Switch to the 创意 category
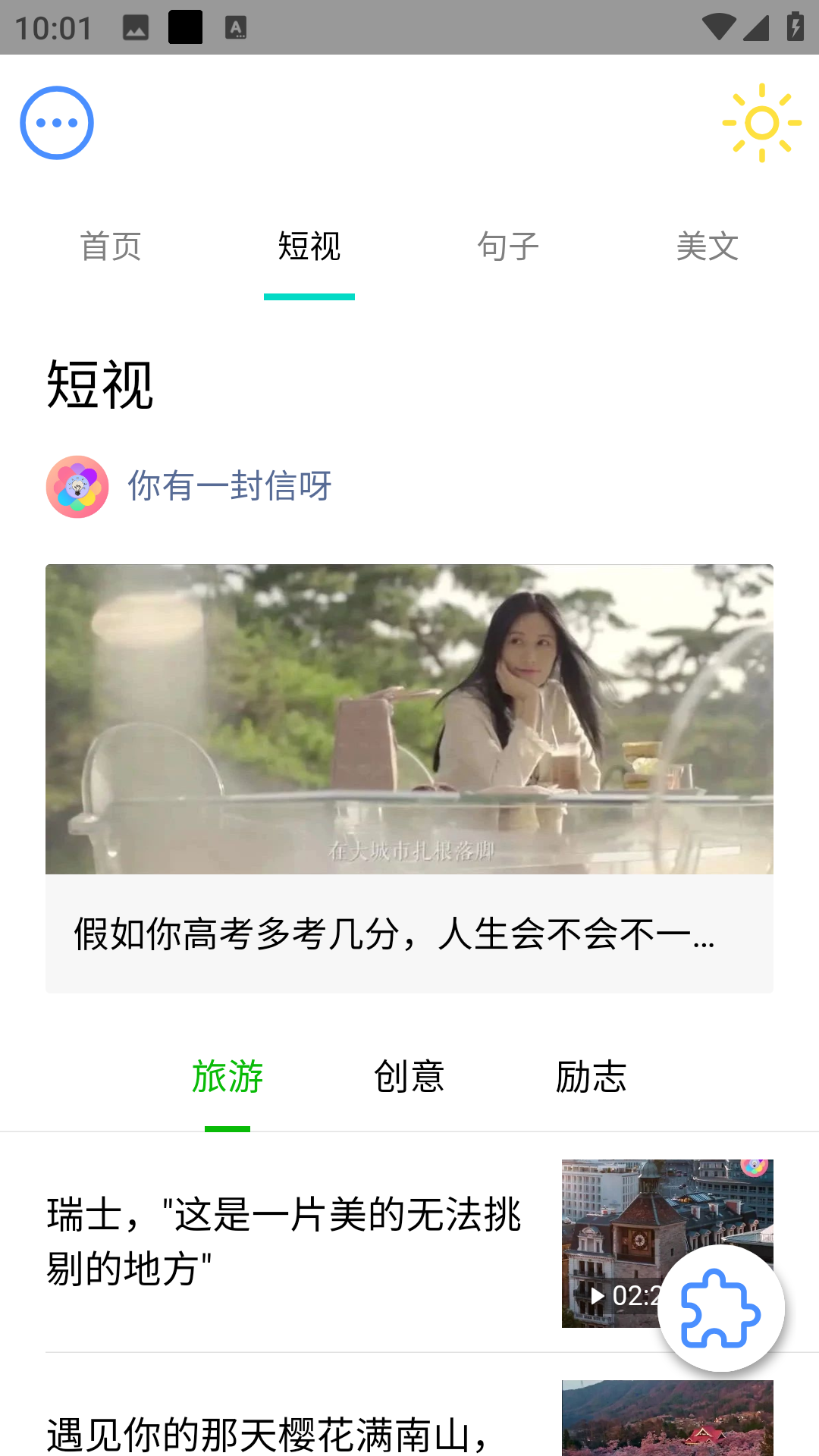819x1456 pixels. 409,1077
